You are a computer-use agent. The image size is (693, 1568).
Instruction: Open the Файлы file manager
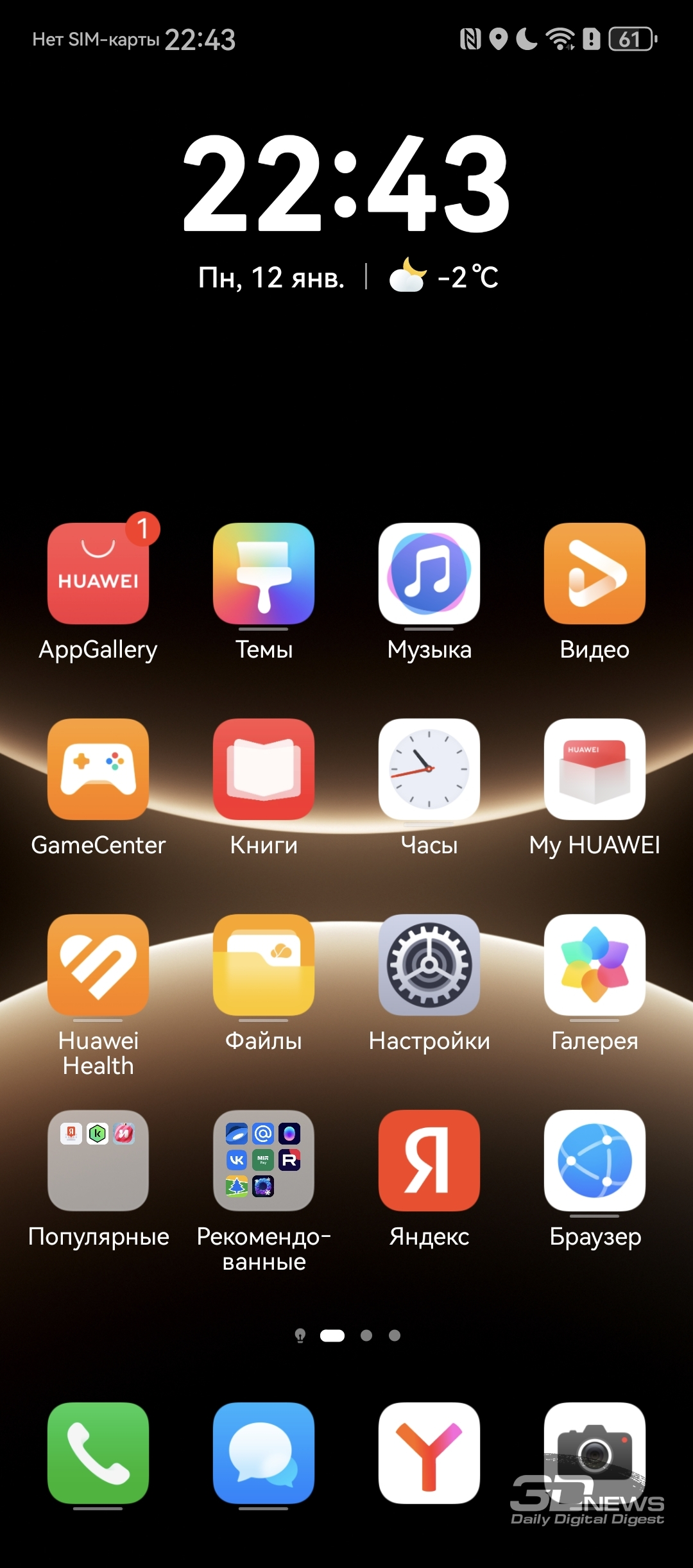(x=264, y=964)
